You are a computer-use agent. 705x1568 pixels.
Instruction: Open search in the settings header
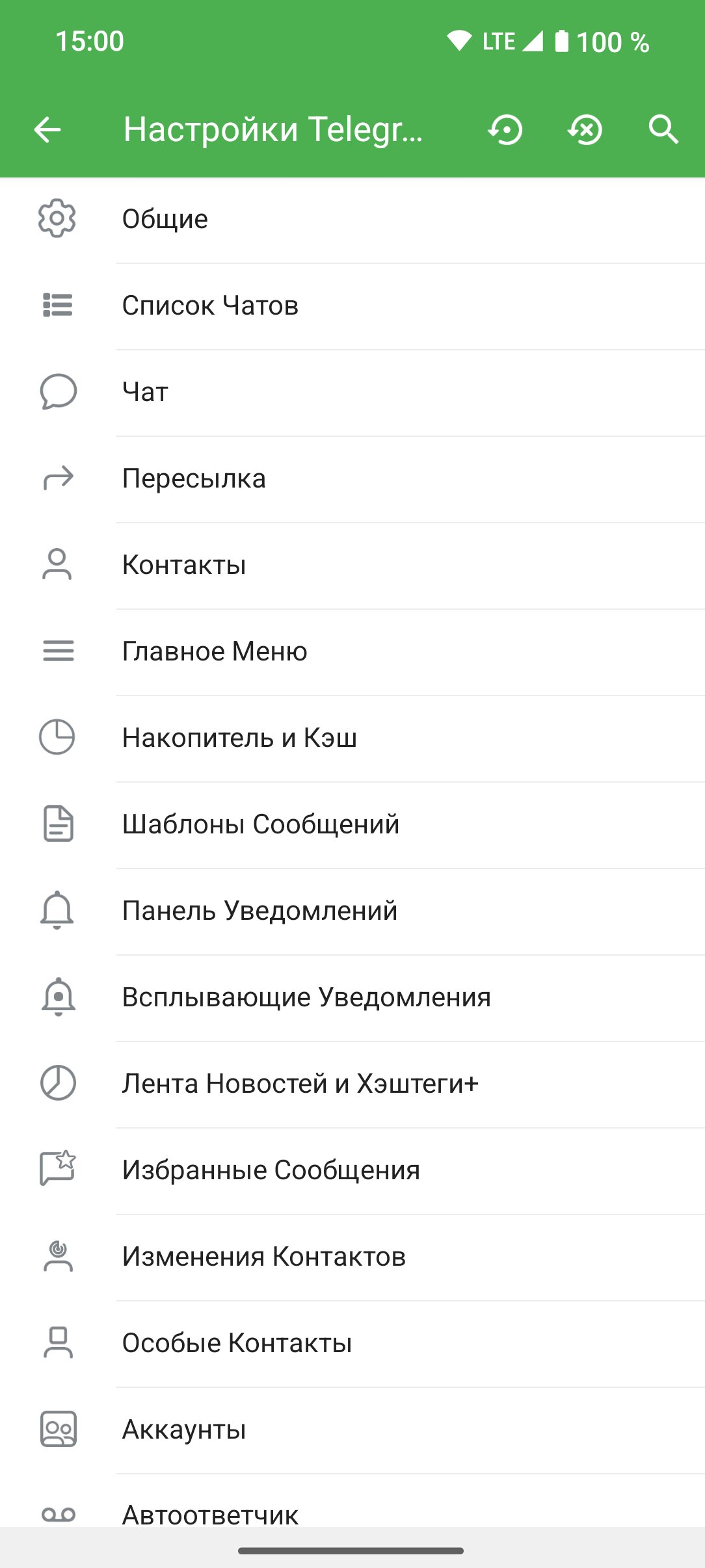[x=663, y=129]
